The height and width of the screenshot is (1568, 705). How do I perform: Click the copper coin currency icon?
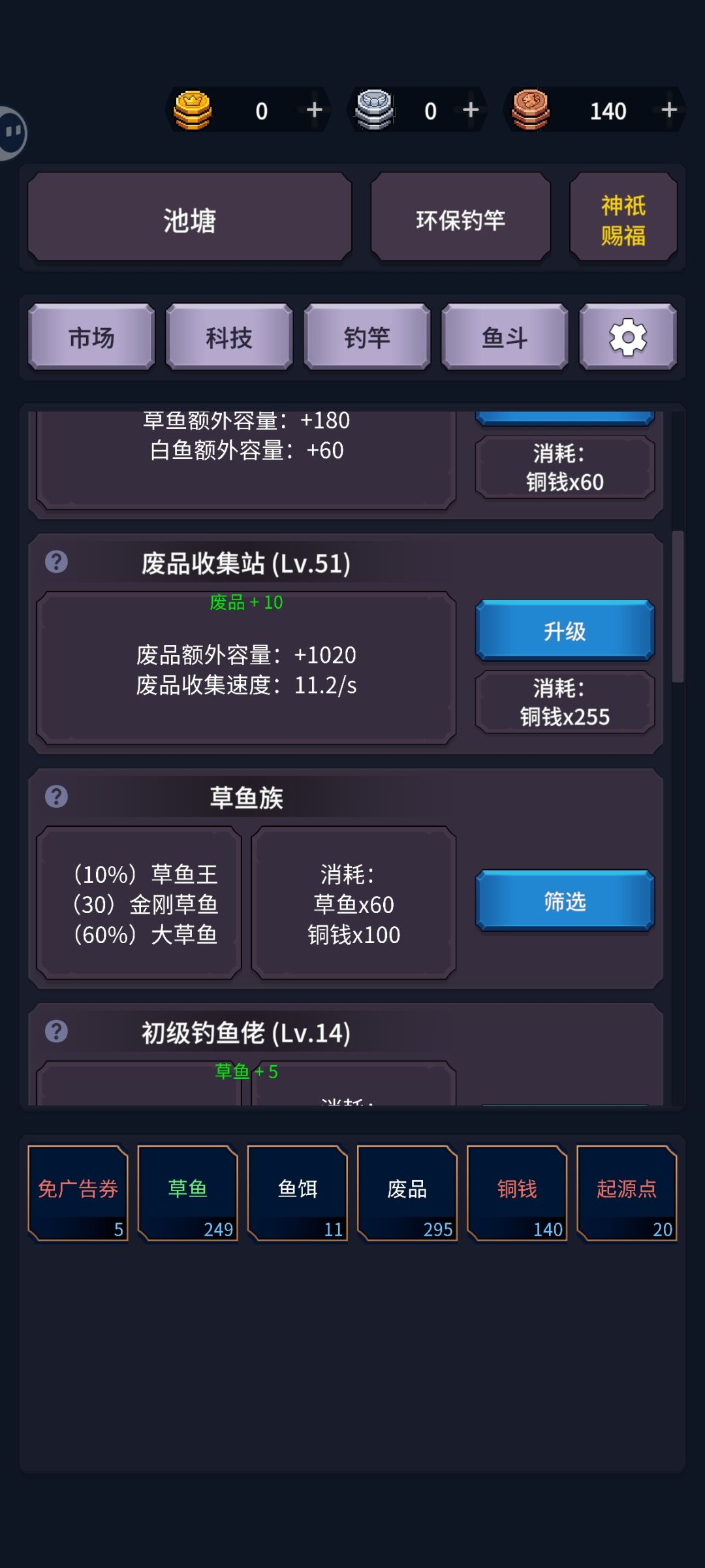529,110
